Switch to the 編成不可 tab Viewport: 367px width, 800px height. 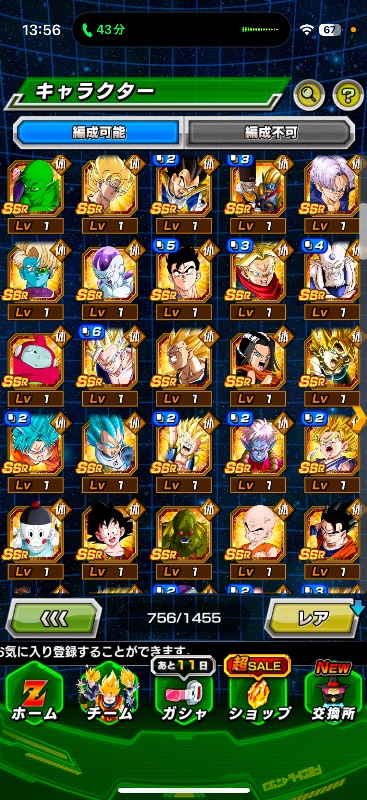[270, 133]
